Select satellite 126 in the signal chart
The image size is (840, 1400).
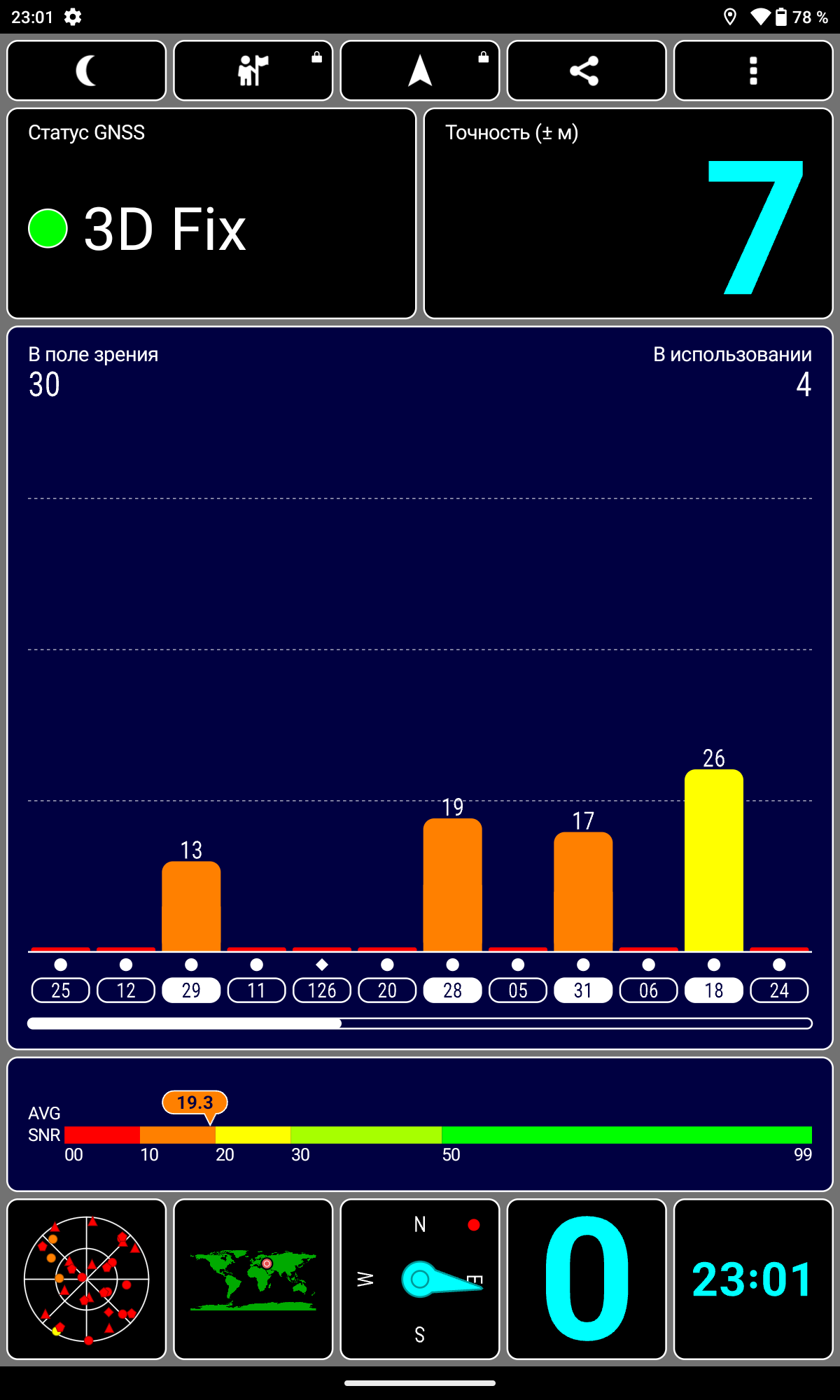[x=322, y=990]
